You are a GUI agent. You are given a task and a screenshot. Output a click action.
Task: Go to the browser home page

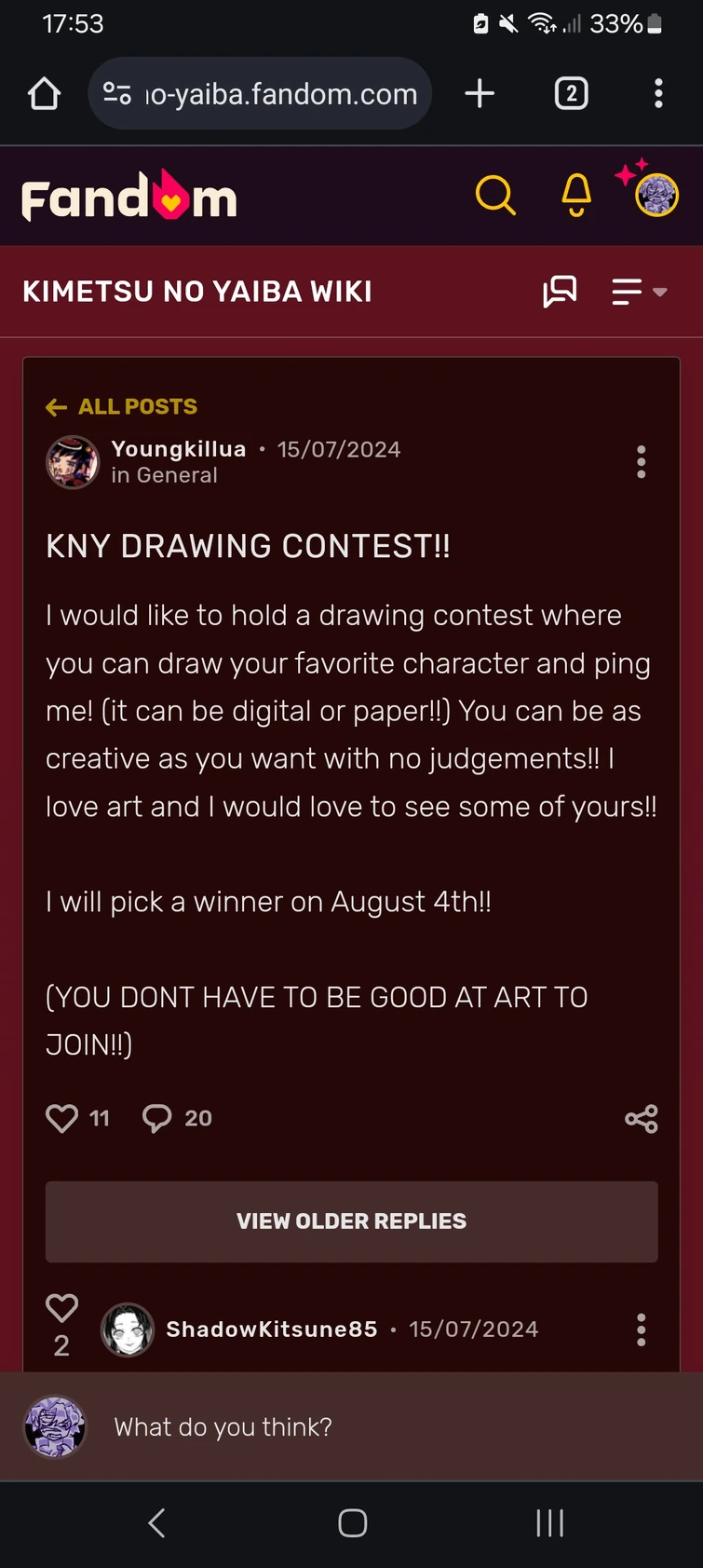(44, 93)
